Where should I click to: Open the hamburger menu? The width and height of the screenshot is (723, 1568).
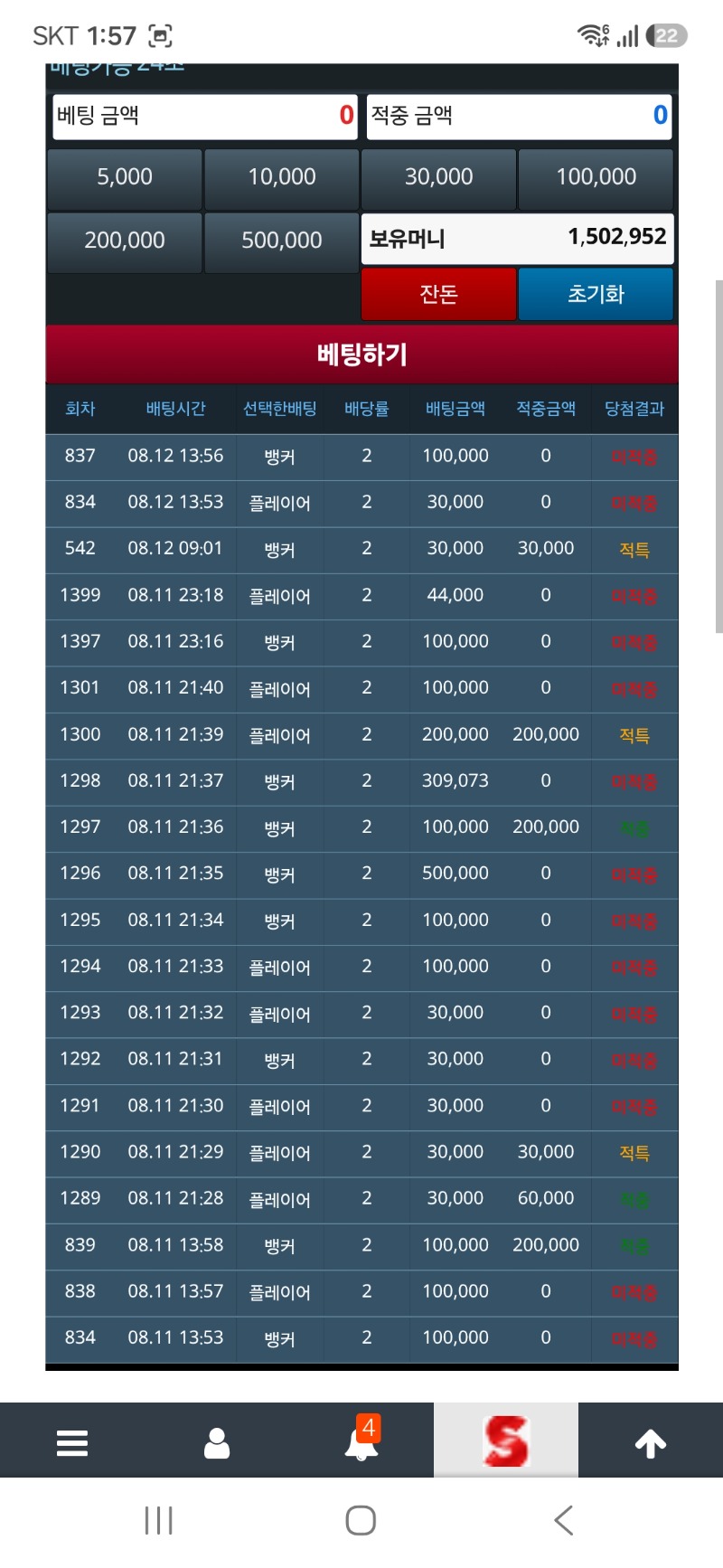pyautogui.click(x=72, y=1442)
